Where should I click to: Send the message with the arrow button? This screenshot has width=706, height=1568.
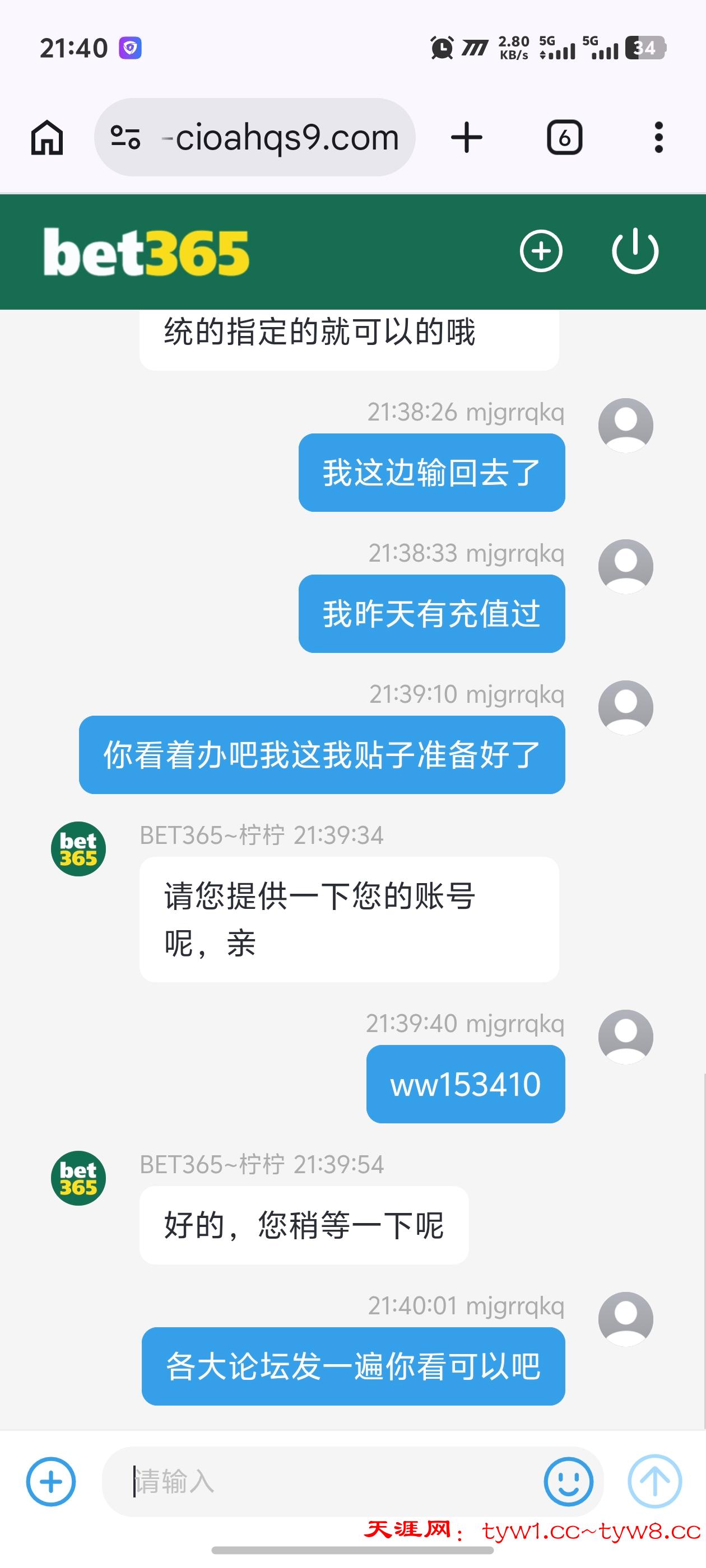pyautogui.click(x=655, y=1482)
